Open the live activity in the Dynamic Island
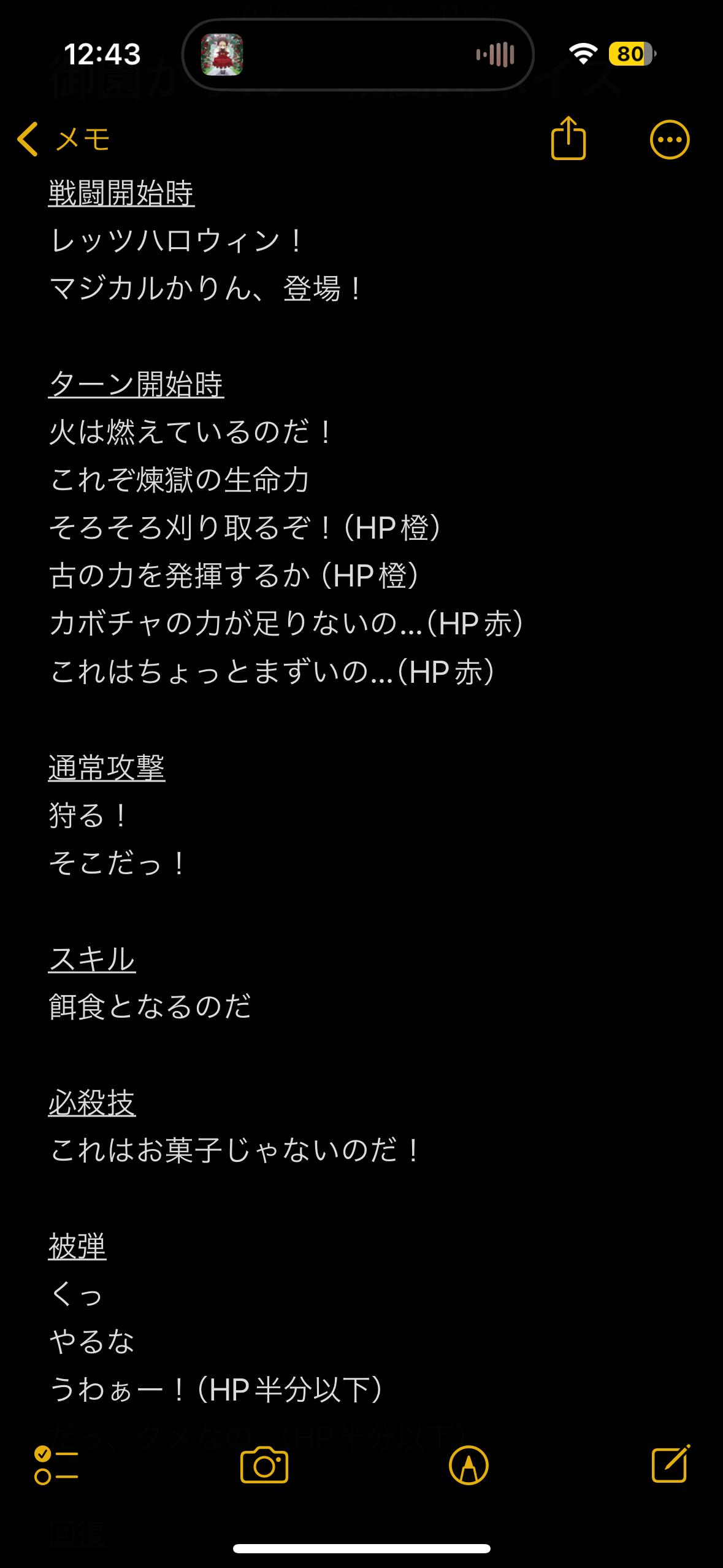This screenshot has width=723, height=1568. click(x=358, y=55)
